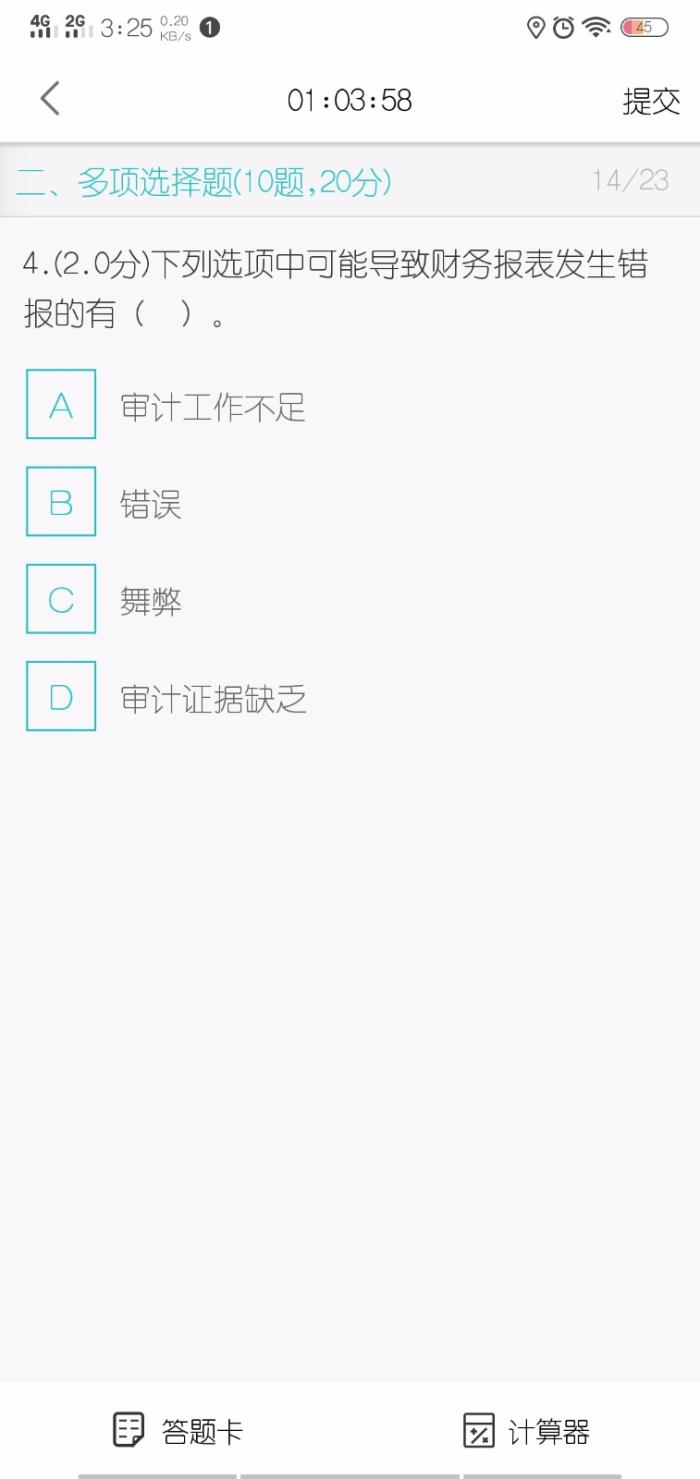Open the 答题卡 answer sheet
This screenshot has height=1479, width=700.
[x=177, y=1431]
